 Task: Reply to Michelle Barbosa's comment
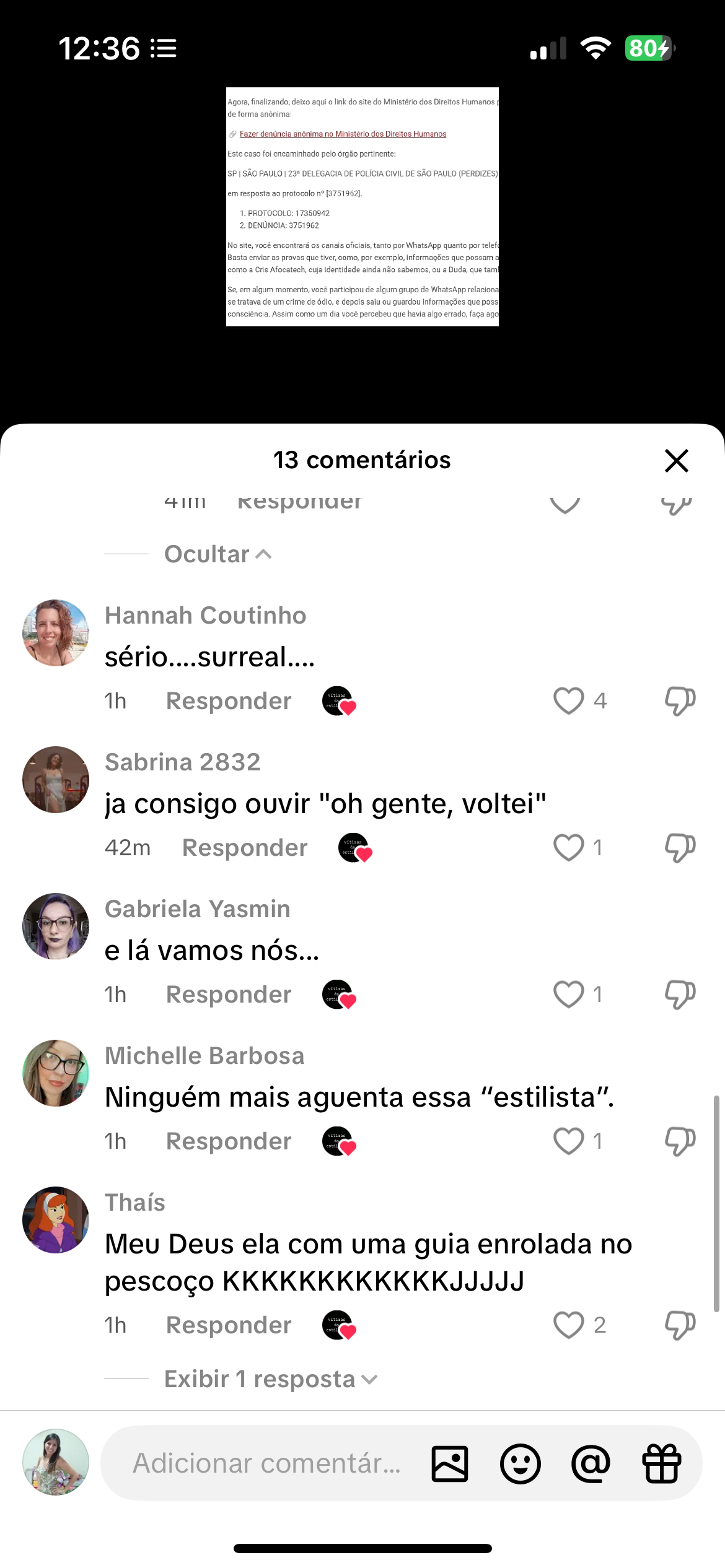click(229, 1141)
